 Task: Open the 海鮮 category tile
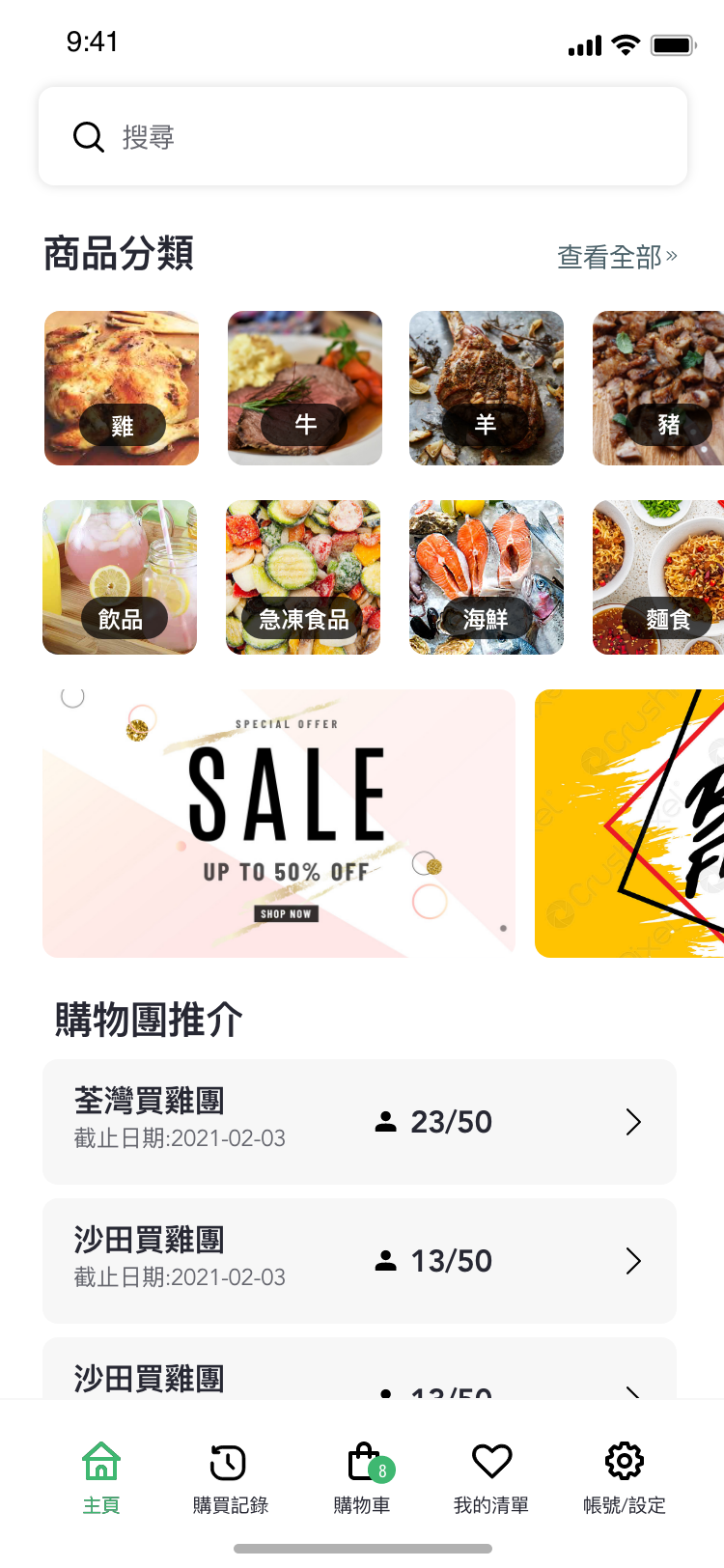[487, 577]
